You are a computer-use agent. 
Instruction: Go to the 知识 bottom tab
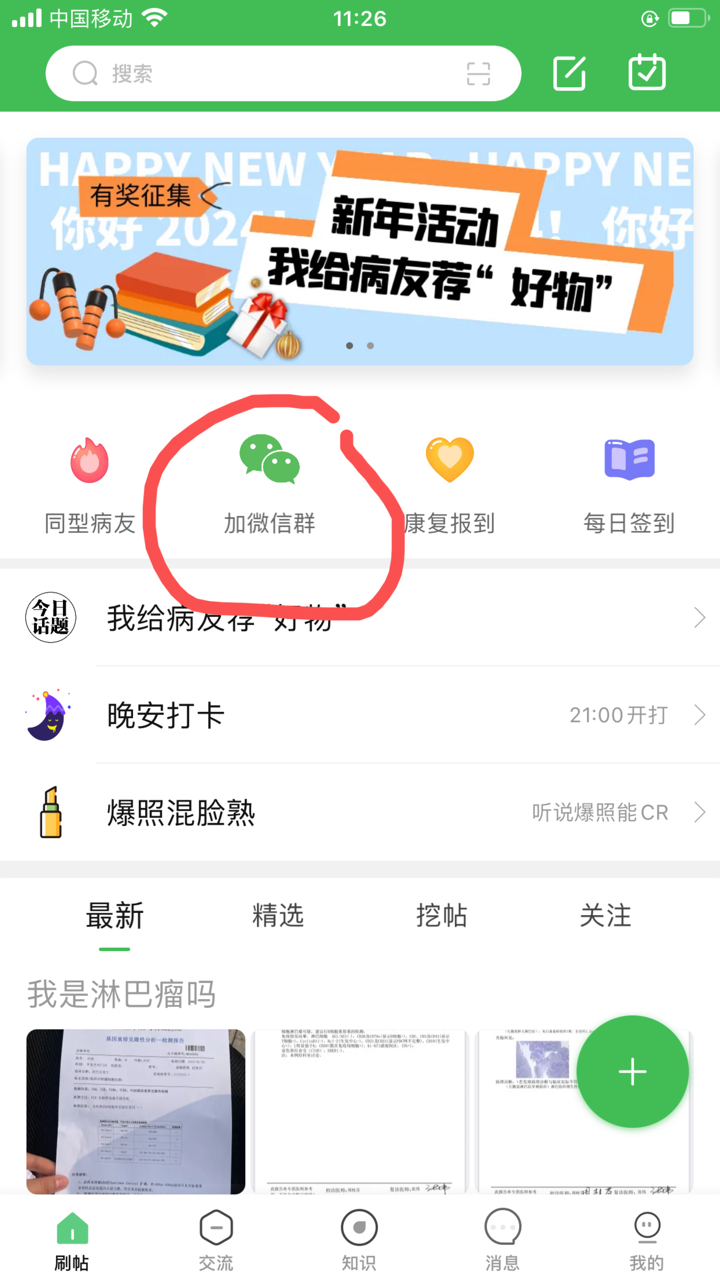coord(359,1241)
